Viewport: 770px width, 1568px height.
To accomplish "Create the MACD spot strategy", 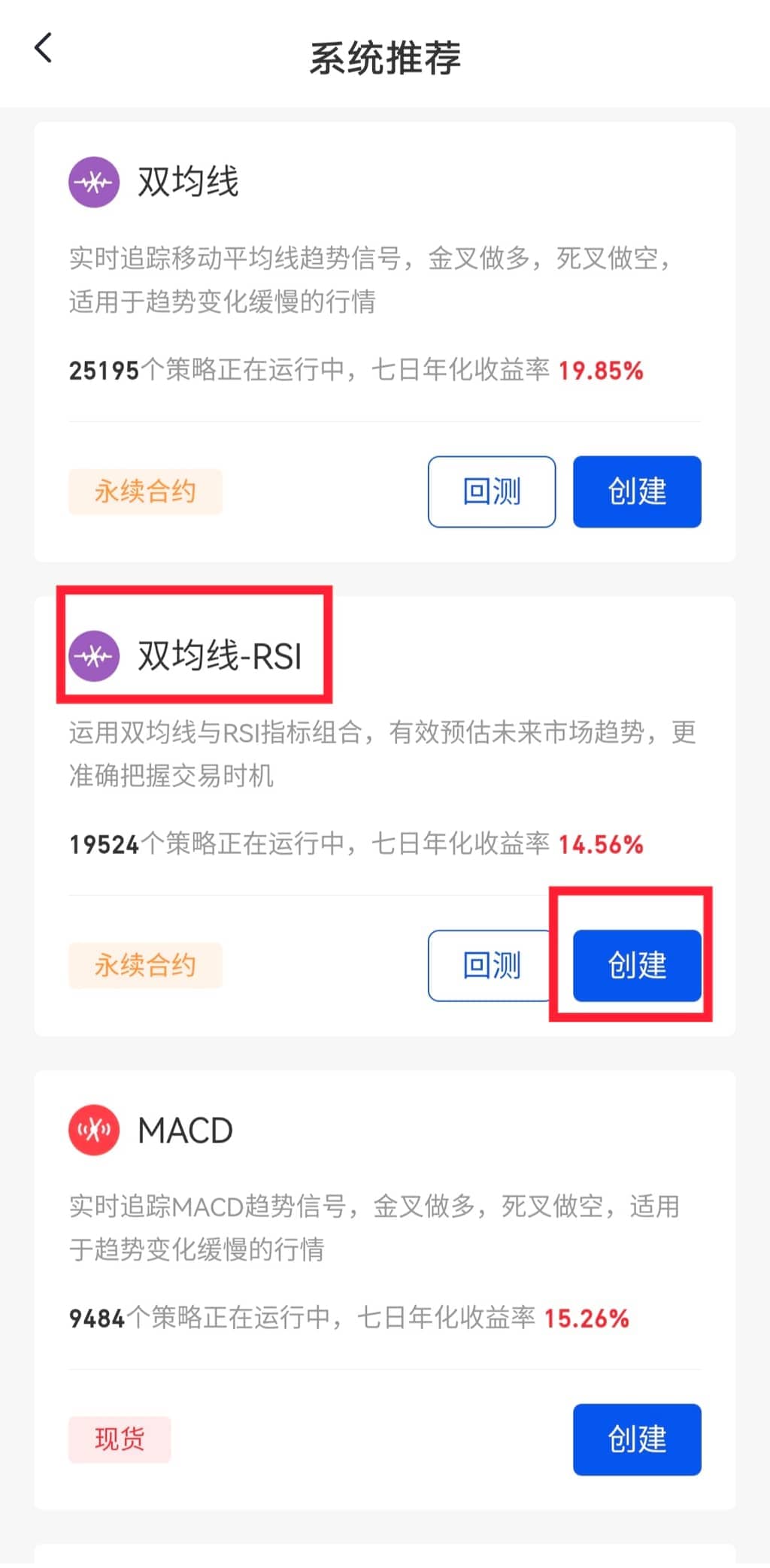I will [x=637, y=1439].
